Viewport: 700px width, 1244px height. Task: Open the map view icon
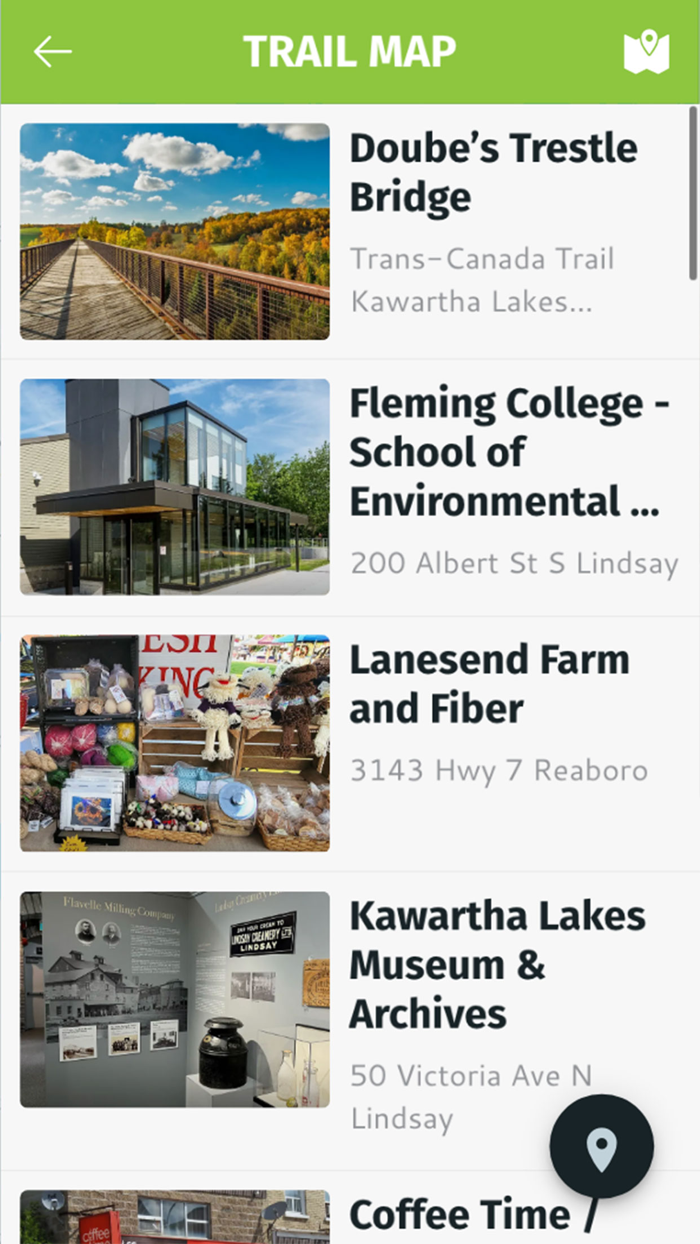pyautogui.click(x=646, y=52)
